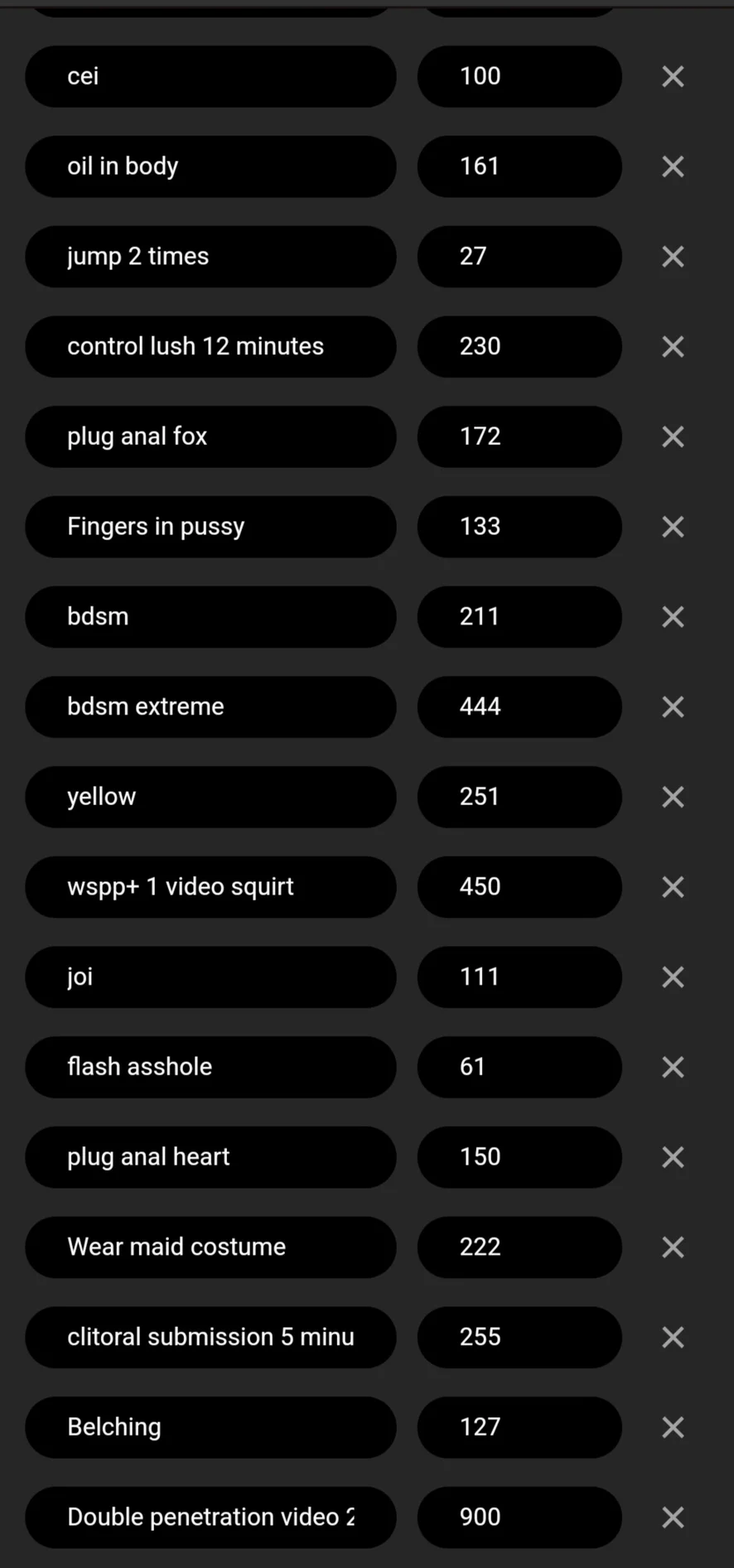Delete the 'control lush 12 minutes' entry

pos(673,346)
